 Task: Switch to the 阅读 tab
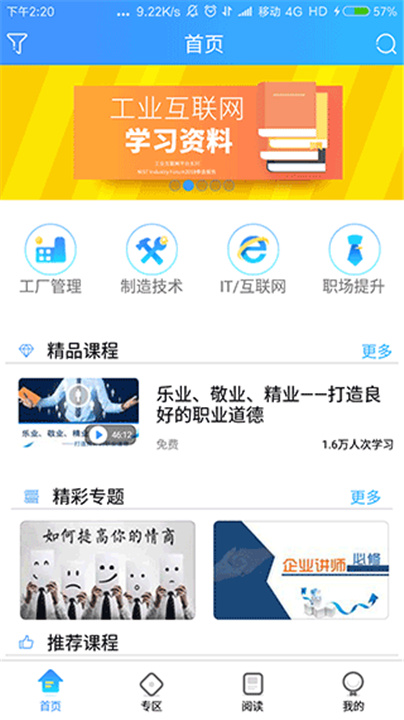pyautogui.click(x=252, y=692)
